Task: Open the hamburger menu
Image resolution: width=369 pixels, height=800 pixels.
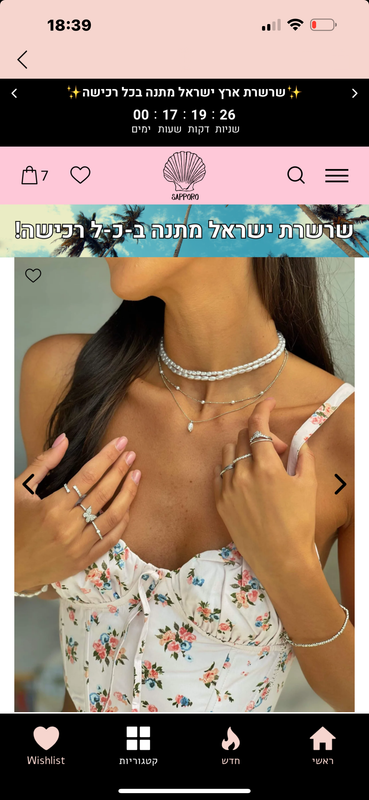Action: 337,176
